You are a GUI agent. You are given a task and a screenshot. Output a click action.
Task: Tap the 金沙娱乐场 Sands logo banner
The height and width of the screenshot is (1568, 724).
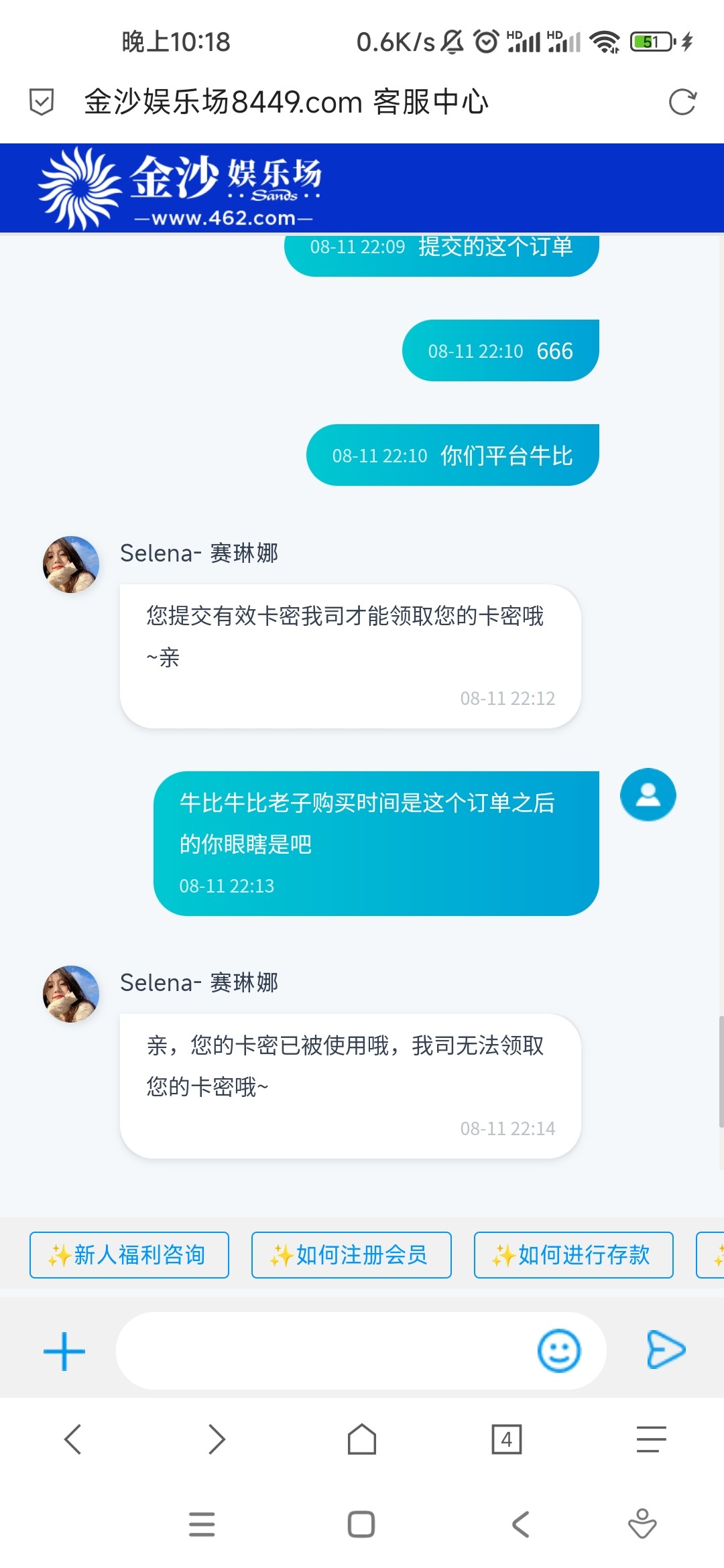pyautogui.click(x=181, y=188)
